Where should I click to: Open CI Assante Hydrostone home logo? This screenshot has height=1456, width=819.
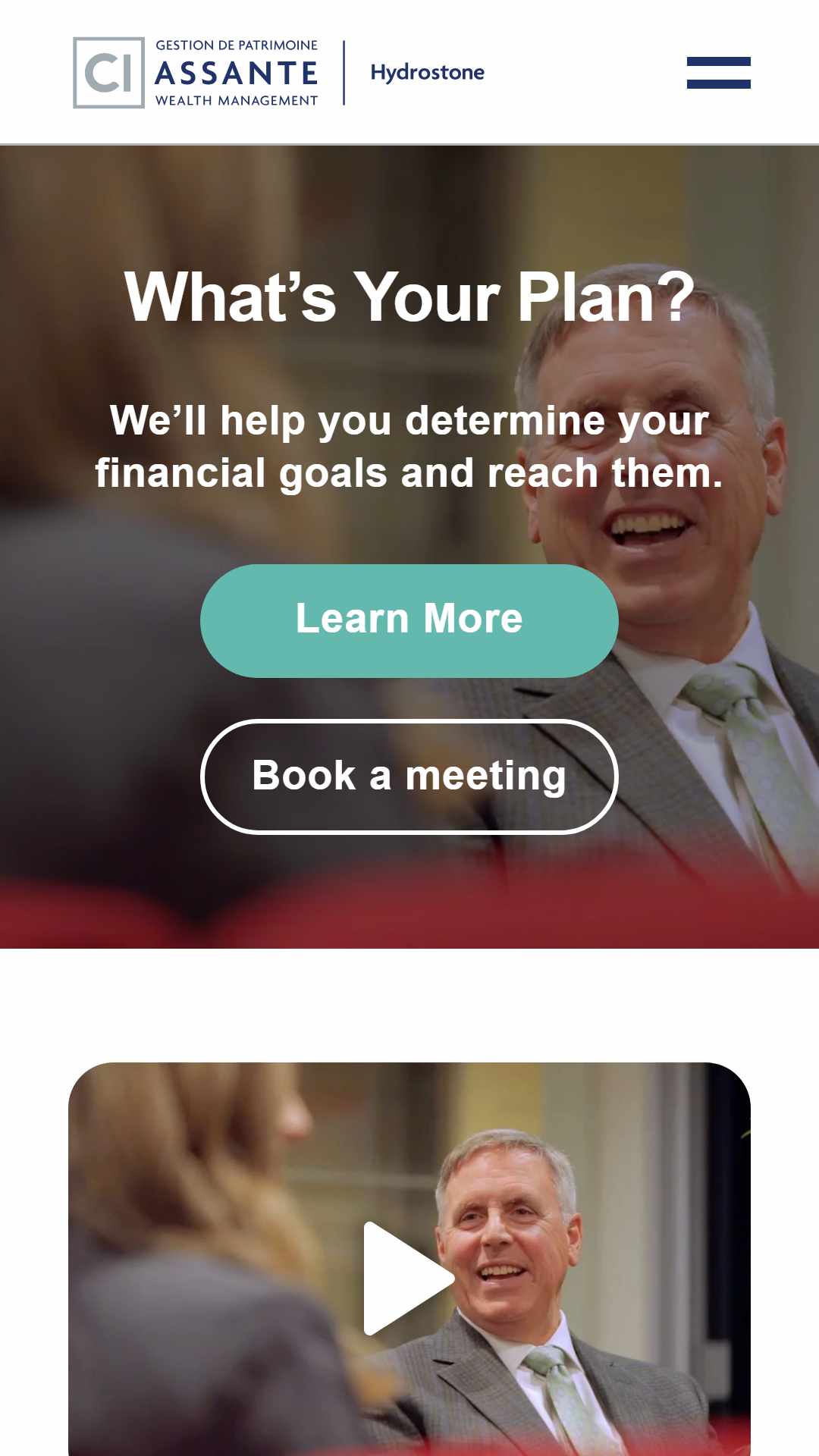[x=278, y=73]
